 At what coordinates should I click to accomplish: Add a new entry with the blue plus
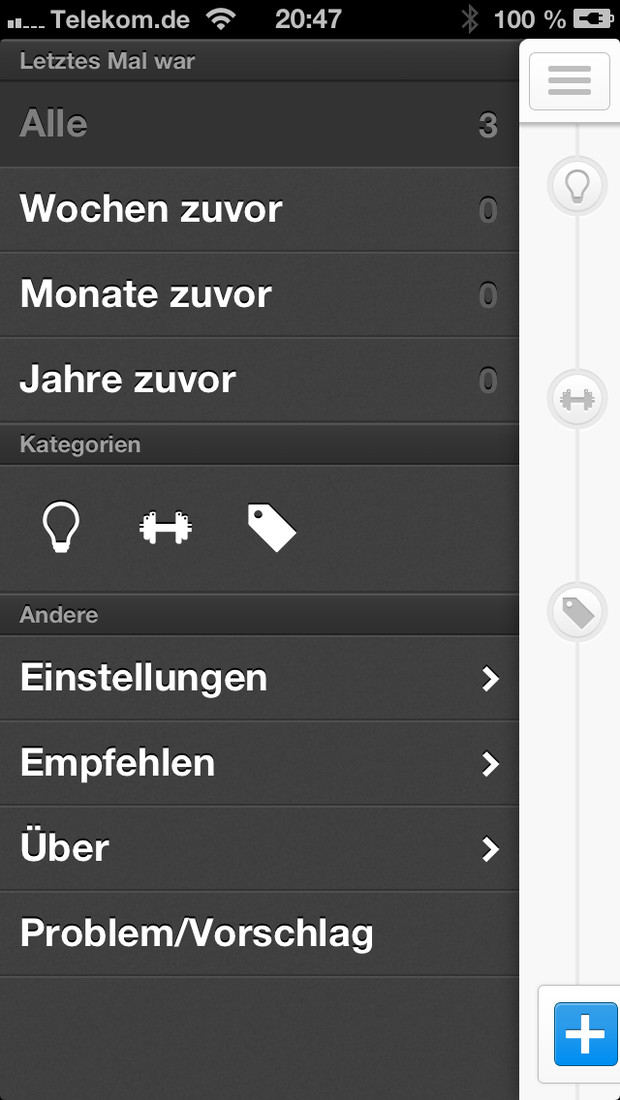click(586, 1034)
